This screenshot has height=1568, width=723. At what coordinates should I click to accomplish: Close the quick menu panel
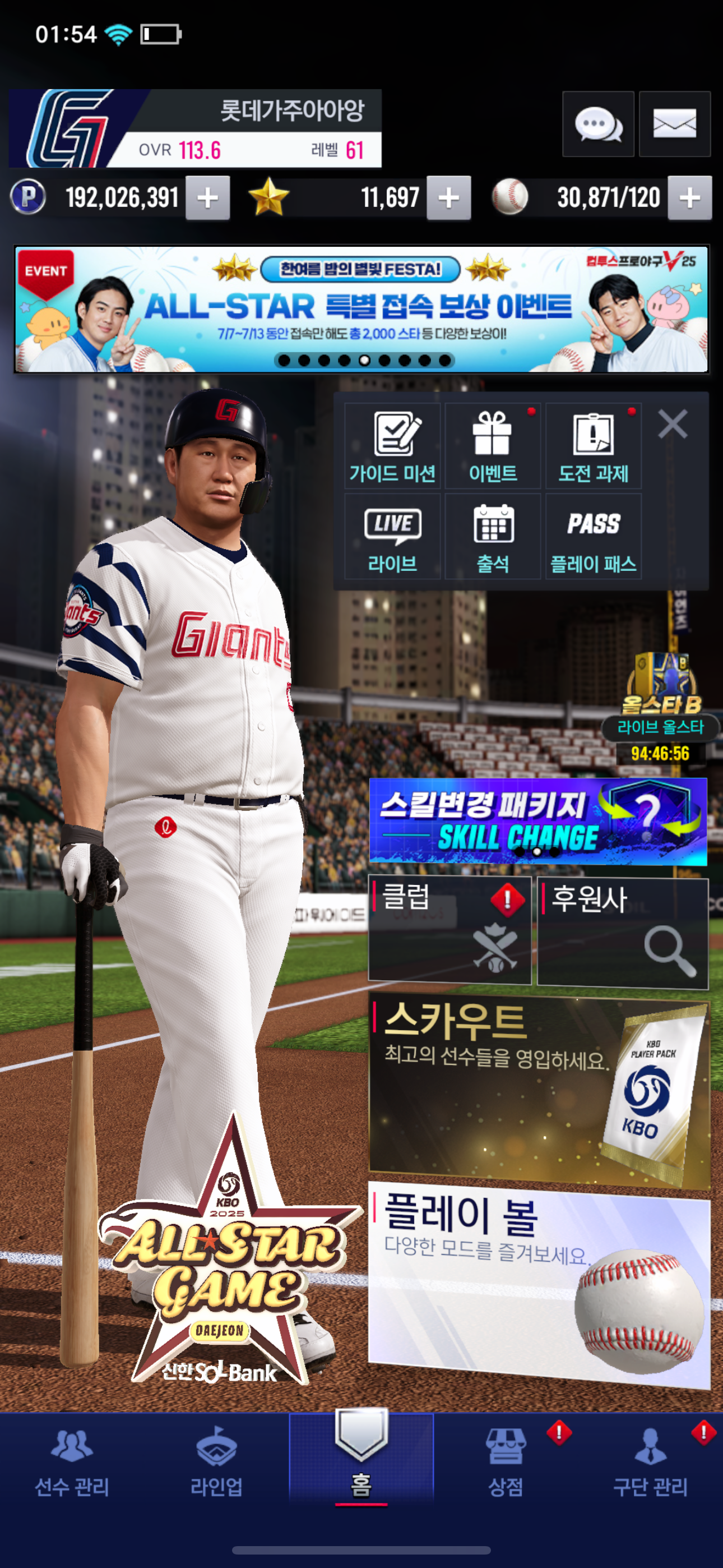[x=673, y=423]
